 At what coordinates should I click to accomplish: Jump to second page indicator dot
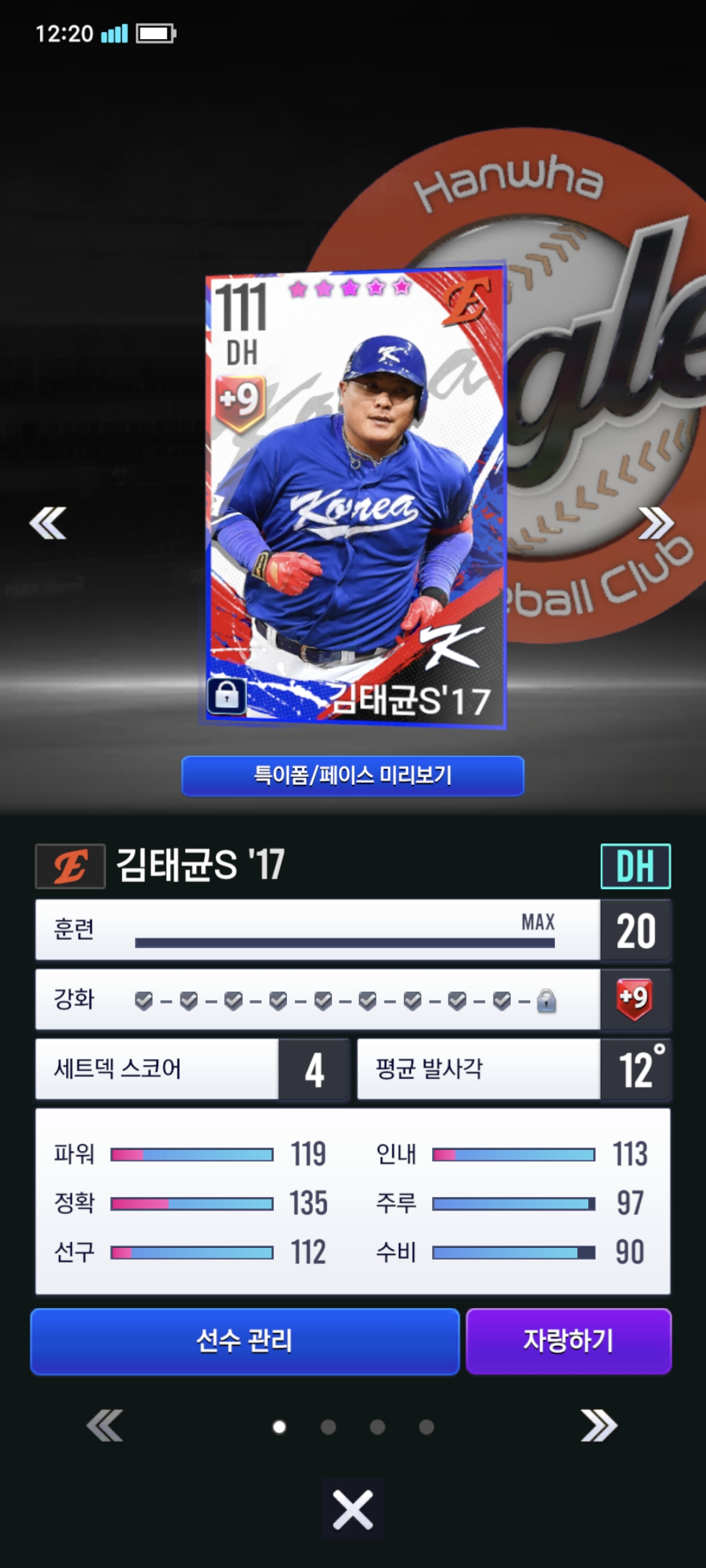tap(328, 1427)
